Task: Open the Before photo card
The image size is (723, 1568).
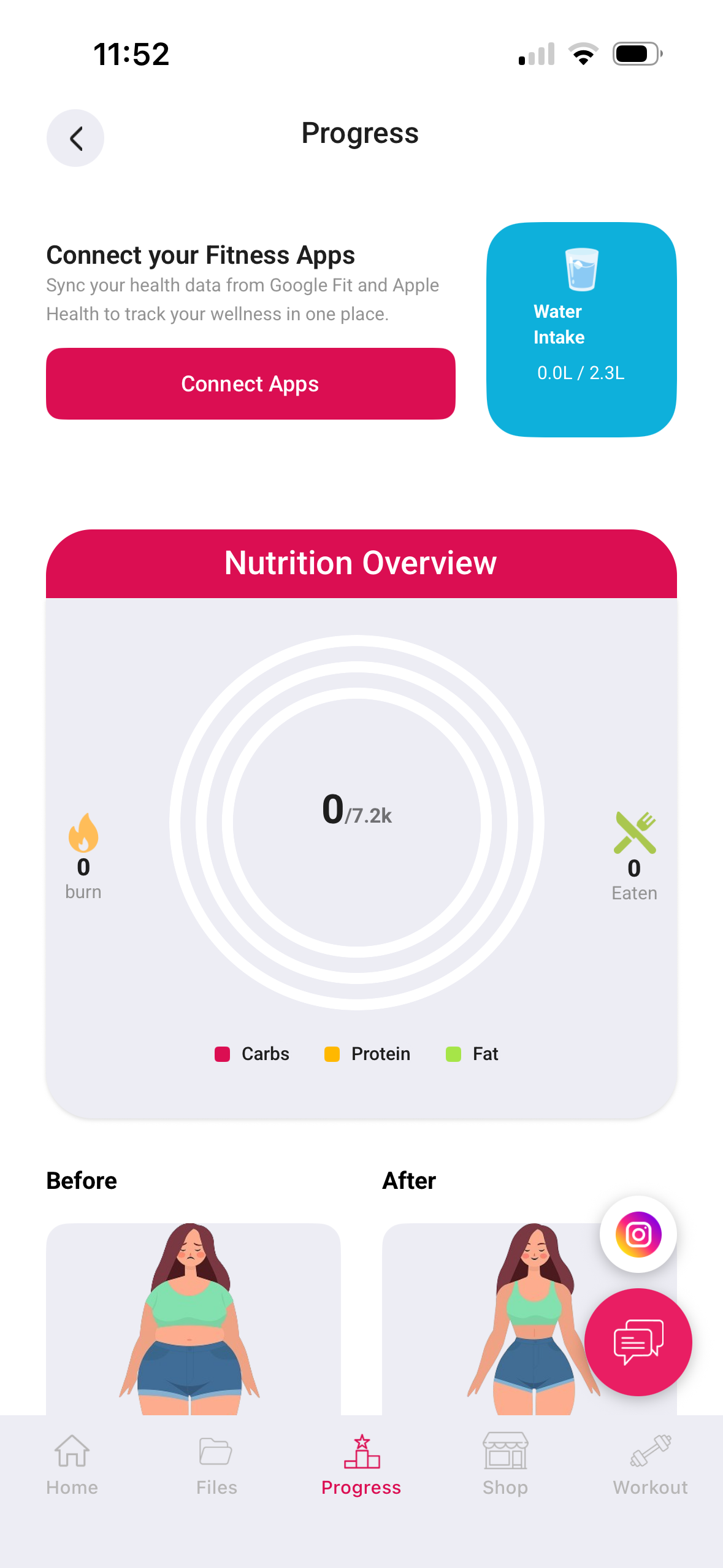Action: pos(193,1319)
